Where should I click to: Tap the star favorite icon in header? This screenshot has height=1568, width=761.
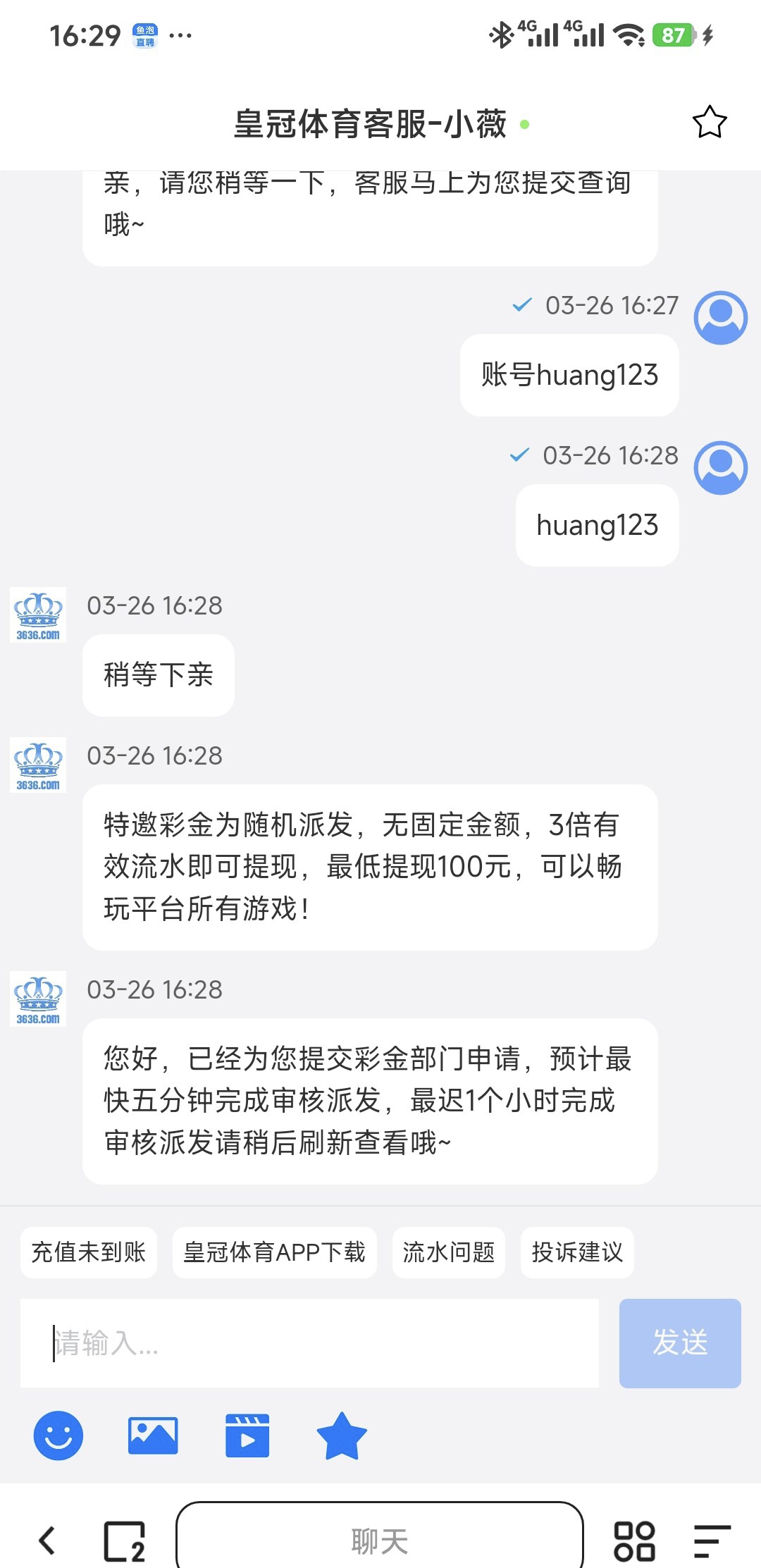(709, 123)
